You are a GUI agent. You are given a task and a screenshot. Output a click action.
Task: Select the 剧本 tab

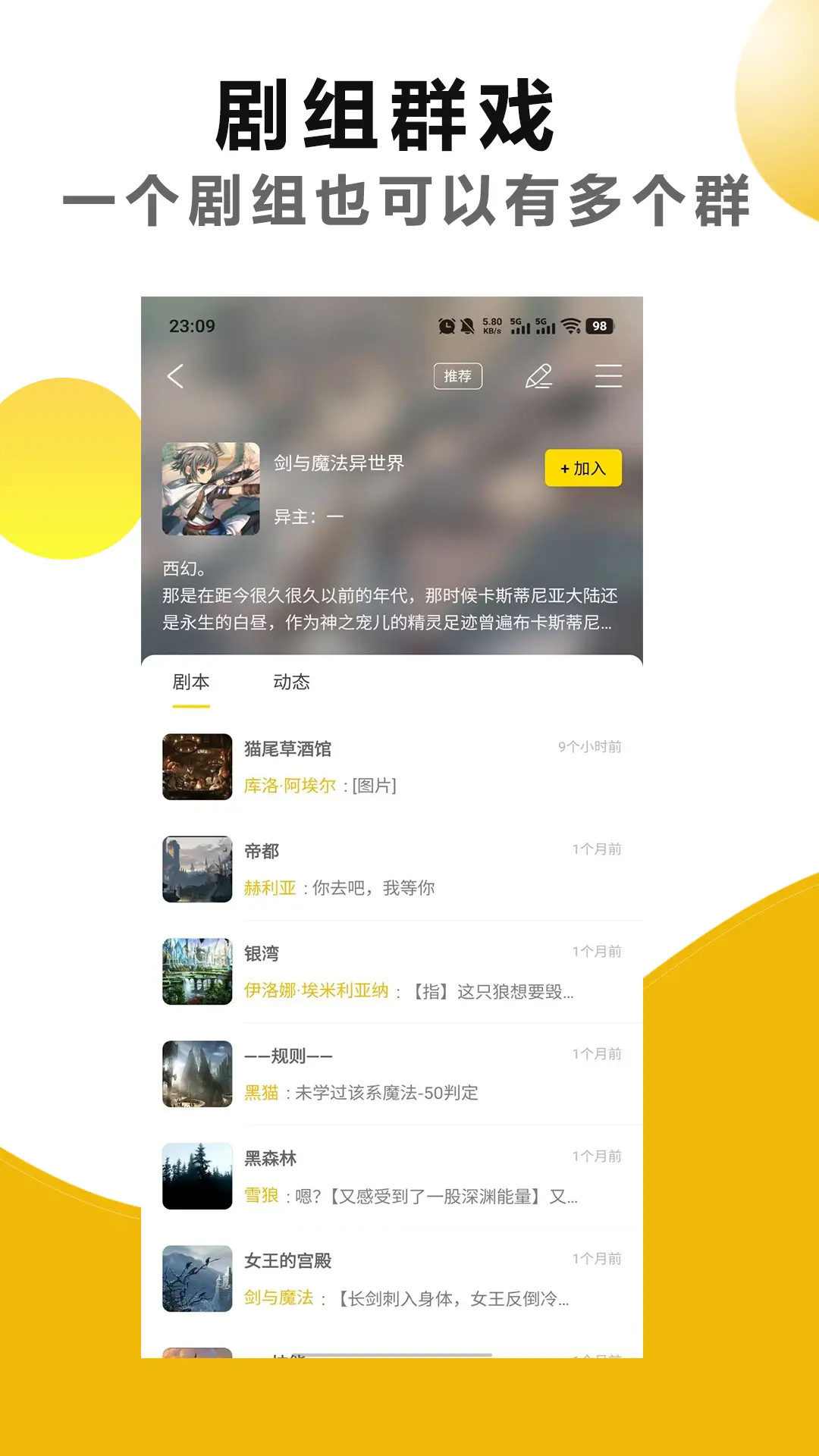tap(190, 682)
